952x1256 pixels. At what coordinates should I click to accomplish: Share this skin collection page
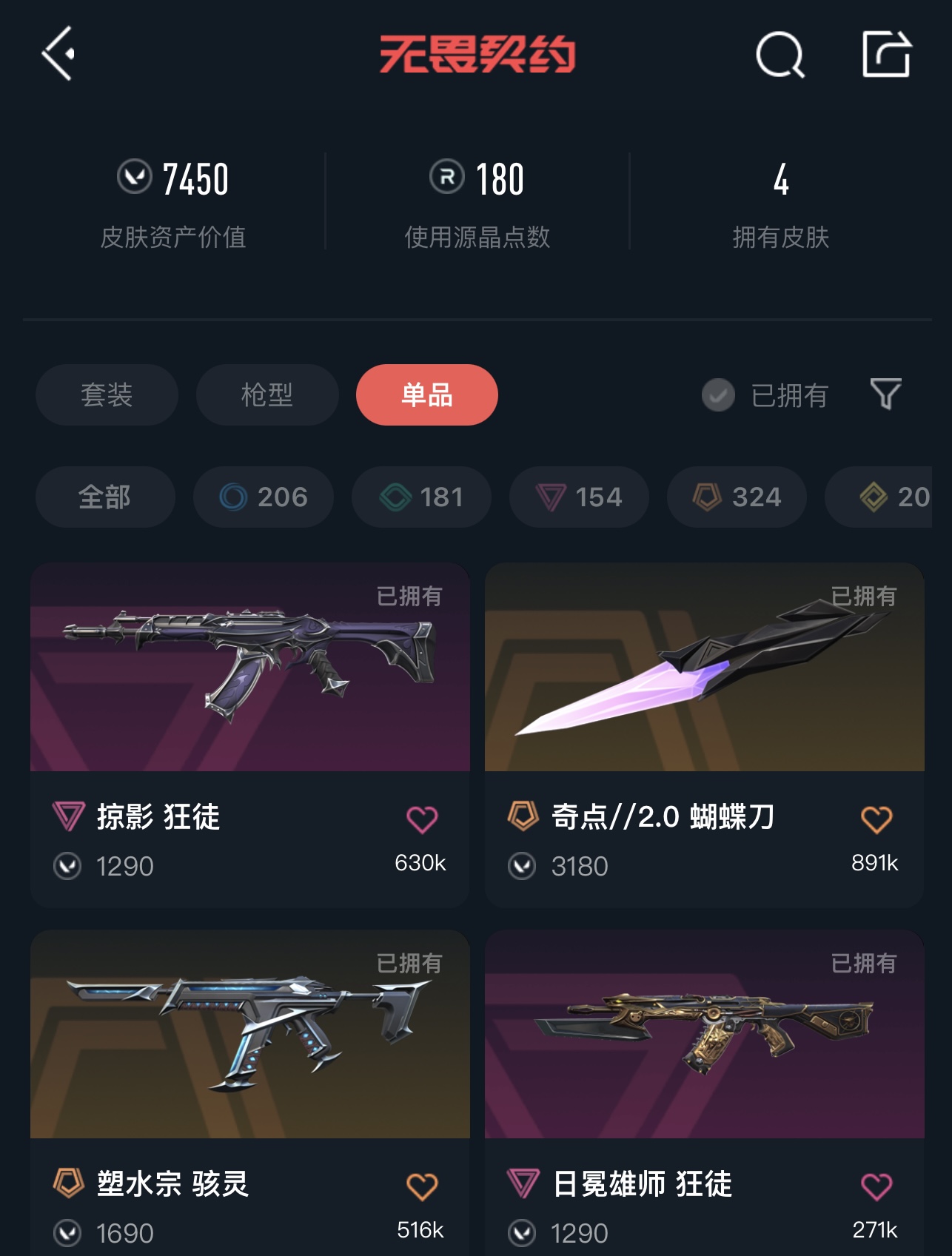[x=886, y=54]
